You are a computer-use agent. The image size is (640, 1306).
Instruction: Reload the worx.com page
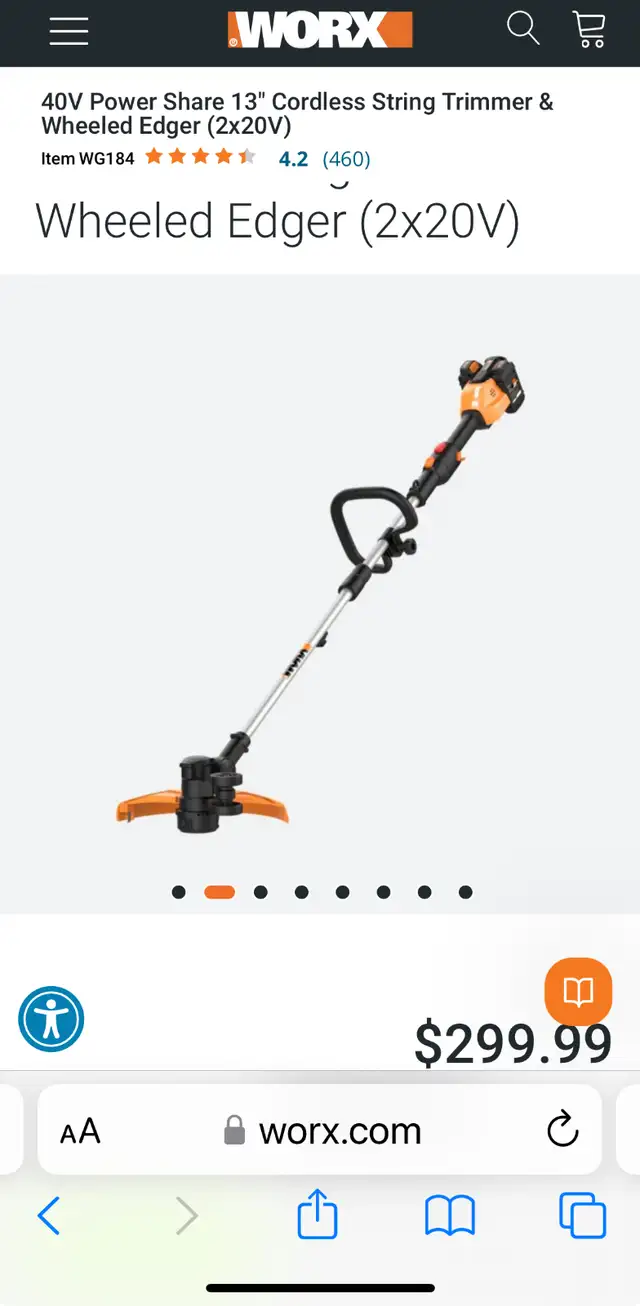click(x=563, y=1130)
